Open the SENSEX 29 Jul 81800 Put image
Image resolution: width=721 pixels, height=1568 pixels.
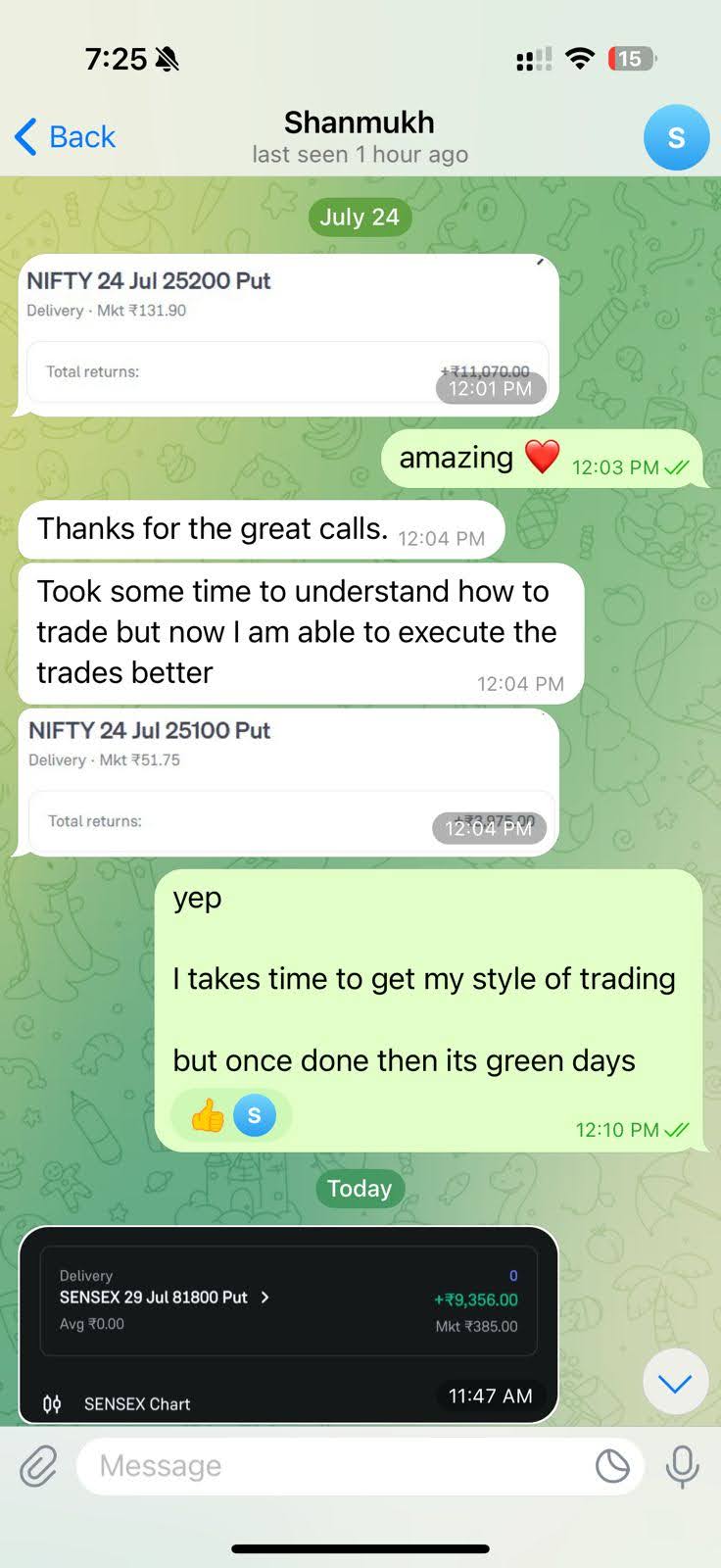click(288, 1324)
